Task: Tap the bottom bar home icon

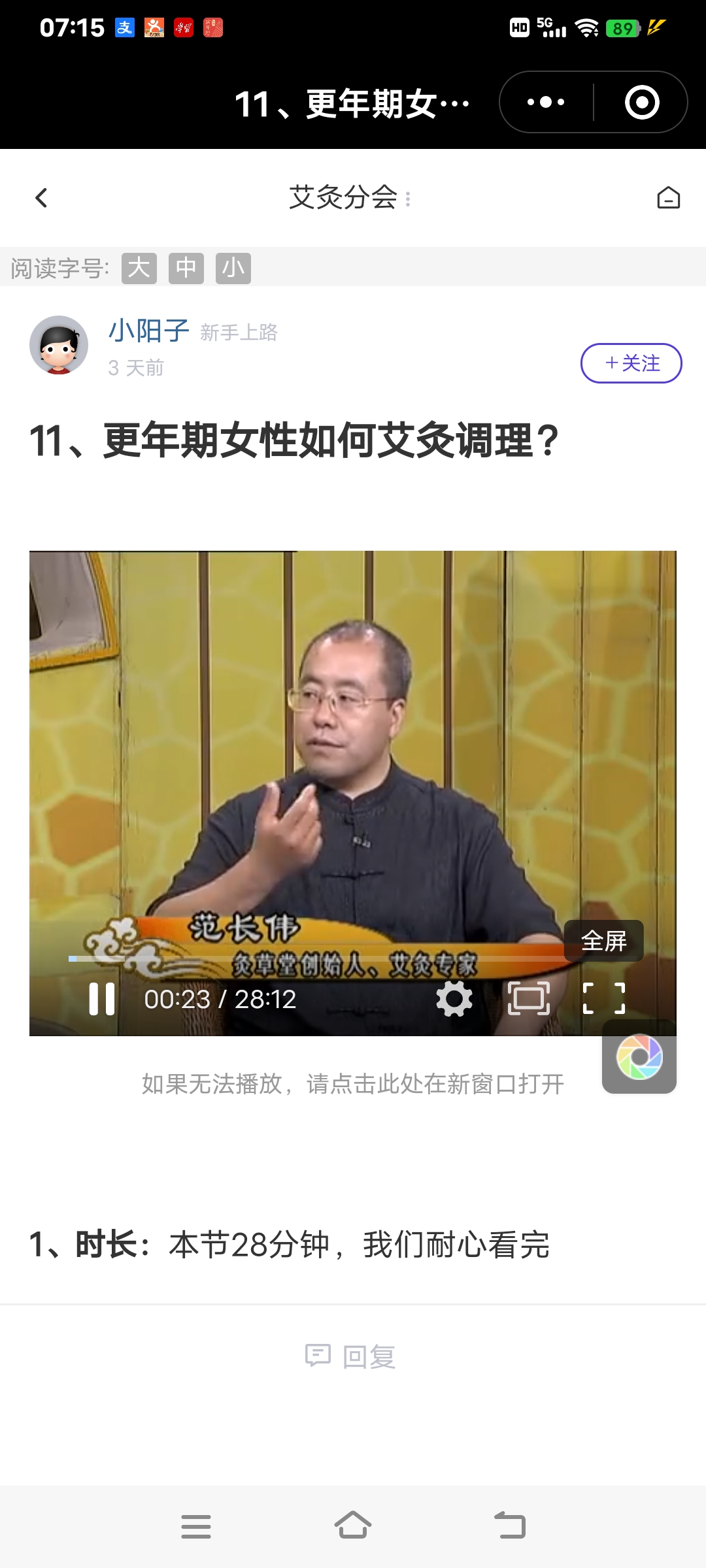Action: (x=353, y=1527)
